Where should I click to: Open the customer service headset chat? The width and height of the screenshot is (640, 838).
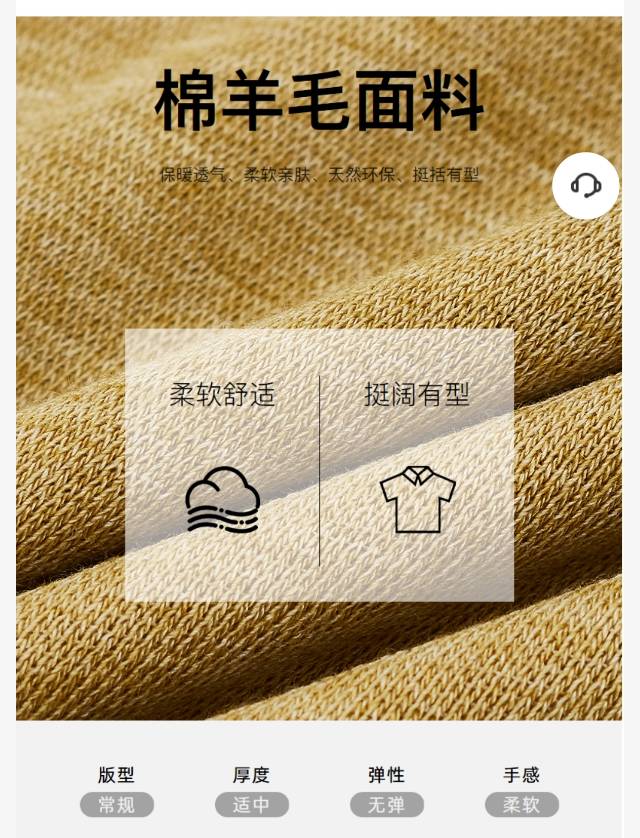pyautogui.click(x=586, y=185)
